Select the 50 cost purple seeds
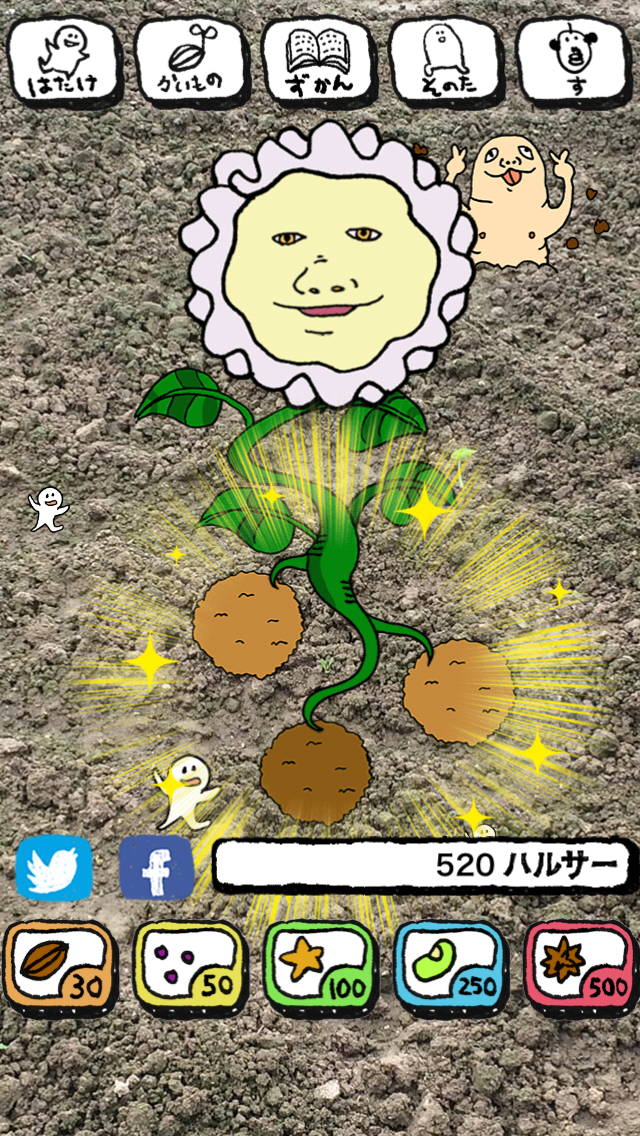640x1136 pixels. click(189, 966)
